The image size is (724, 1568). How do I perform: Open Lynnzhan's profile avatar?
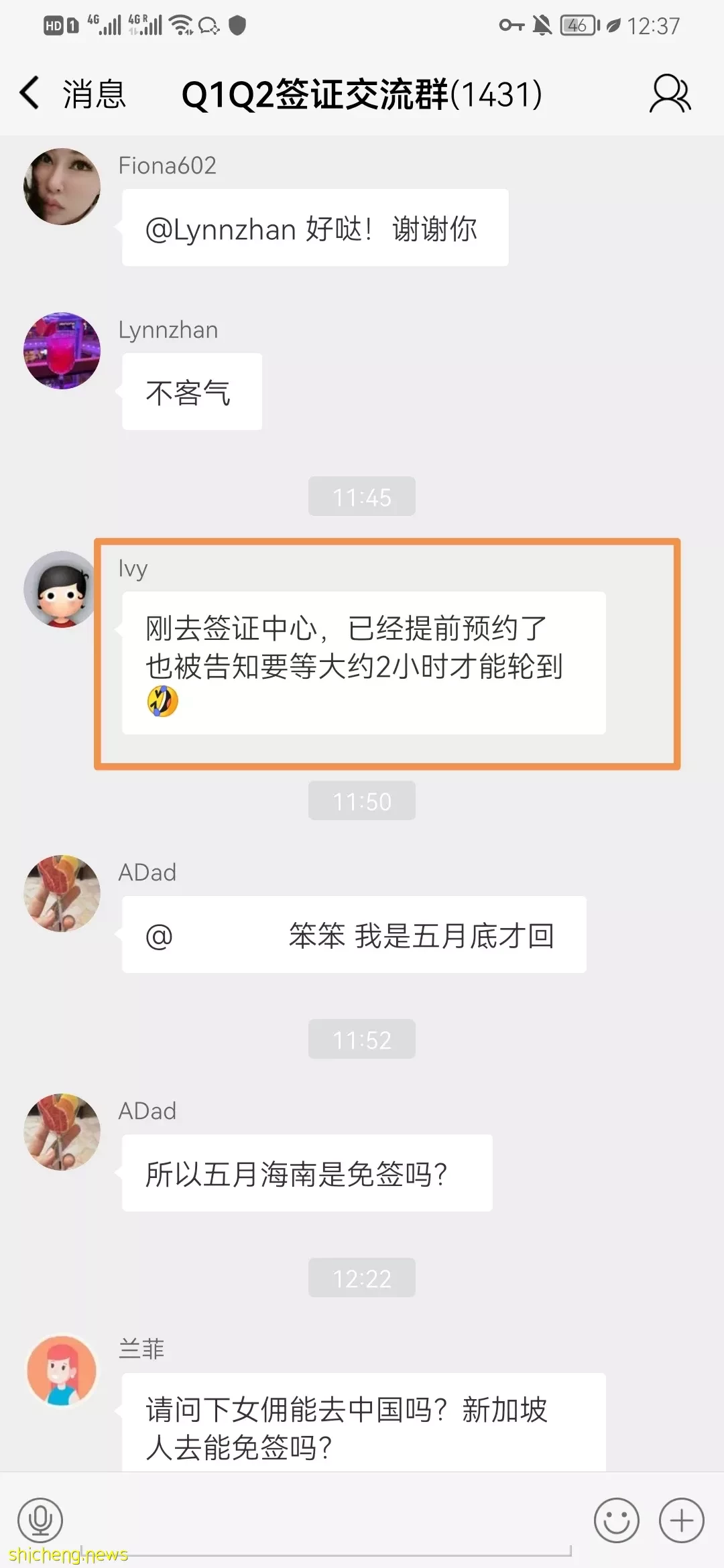point(62,350)
